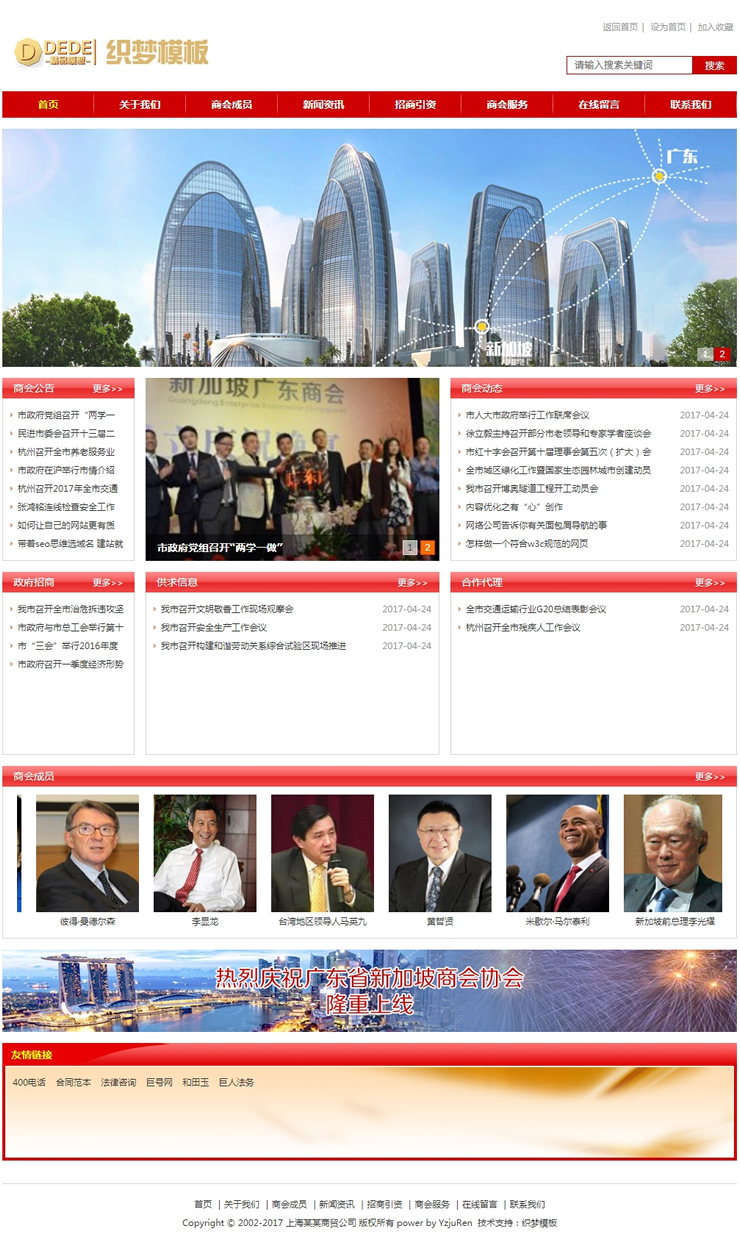Open the 关于我们 navigation item
This screenshot has height=1243, width=740.
click(139, 105)
